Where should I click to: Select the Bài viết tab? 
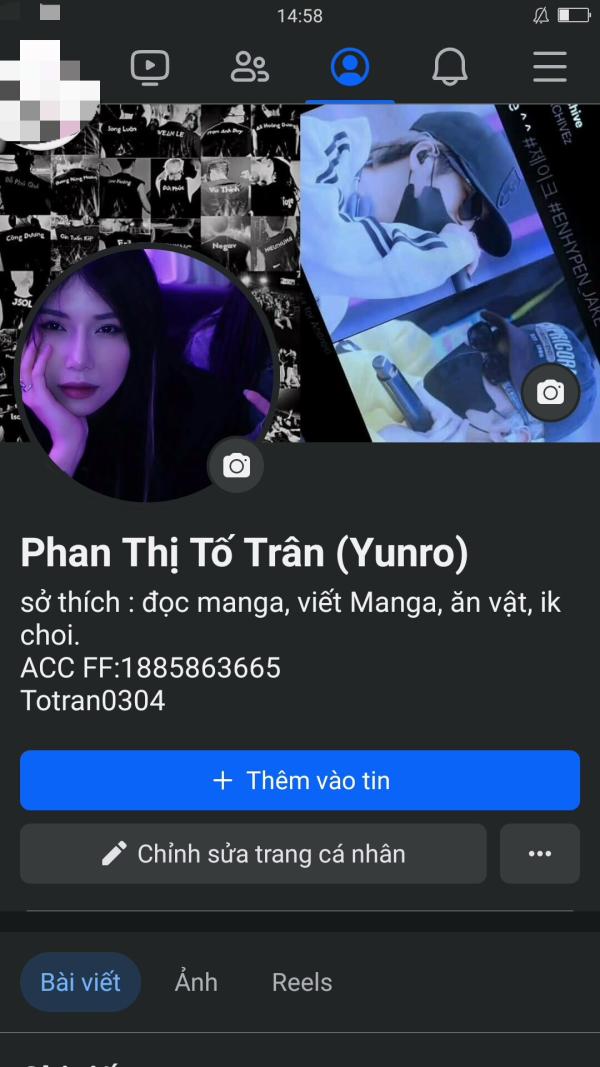point(80,982)
